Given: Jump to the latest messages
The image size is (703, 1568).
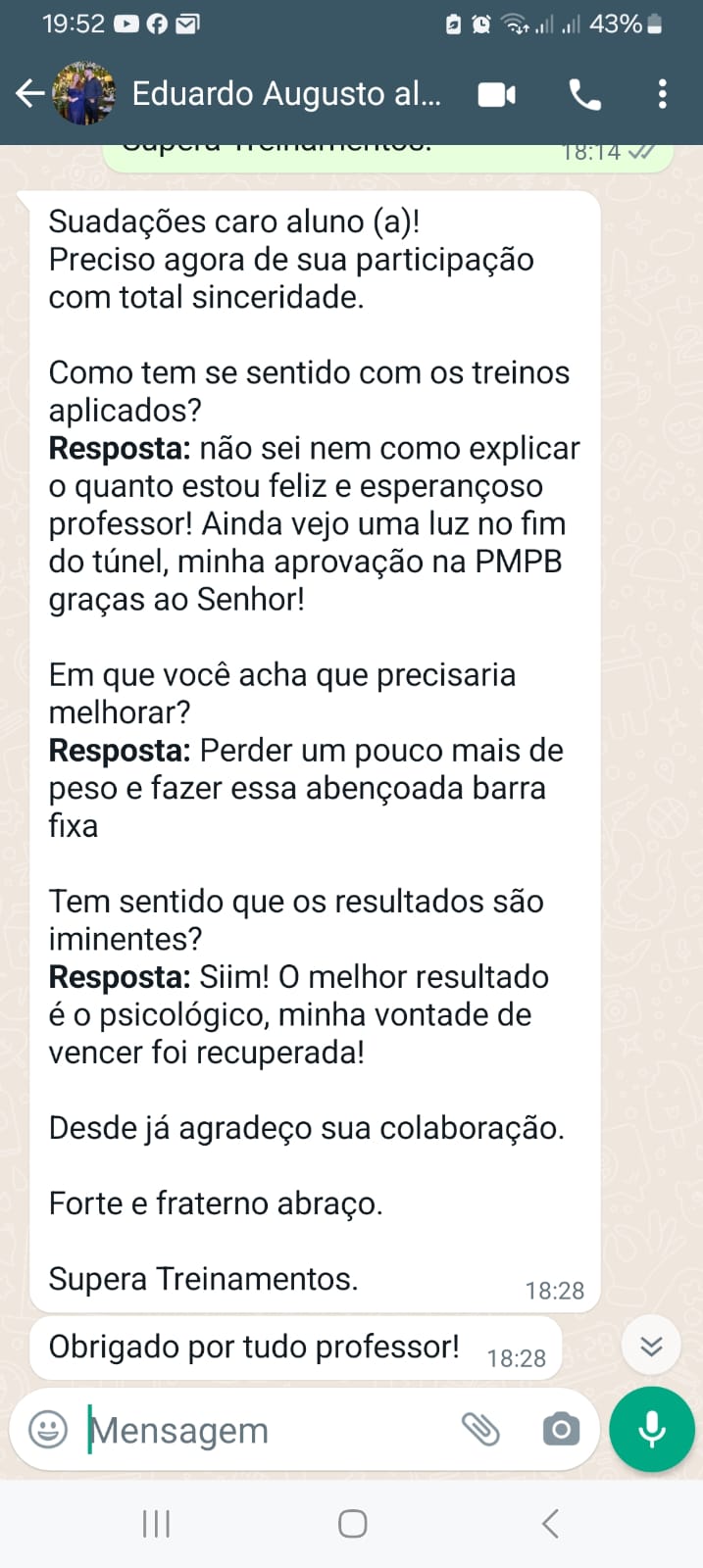Looking at the screenshot, I should 651,1346.
